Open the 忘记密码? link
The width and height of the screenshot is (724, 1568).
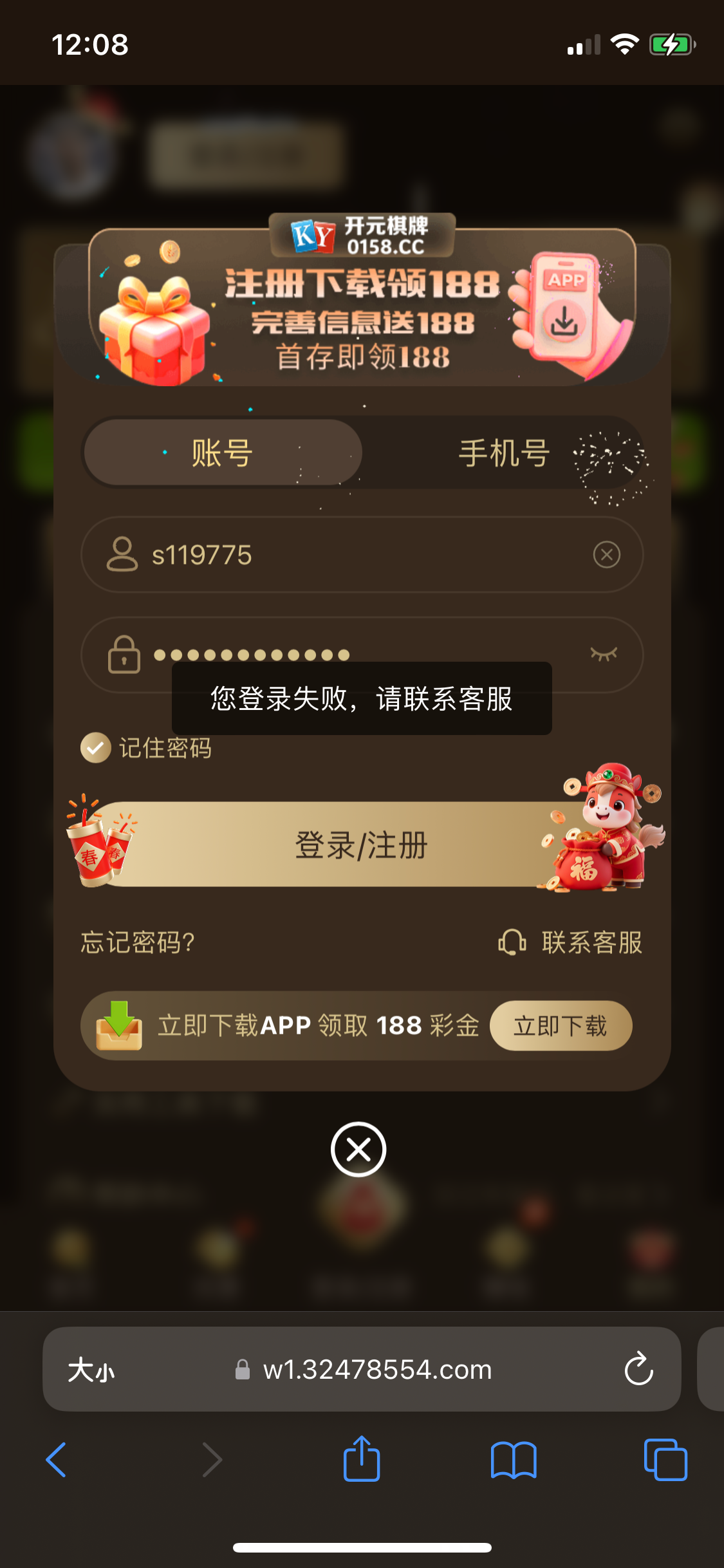point(138,942)
